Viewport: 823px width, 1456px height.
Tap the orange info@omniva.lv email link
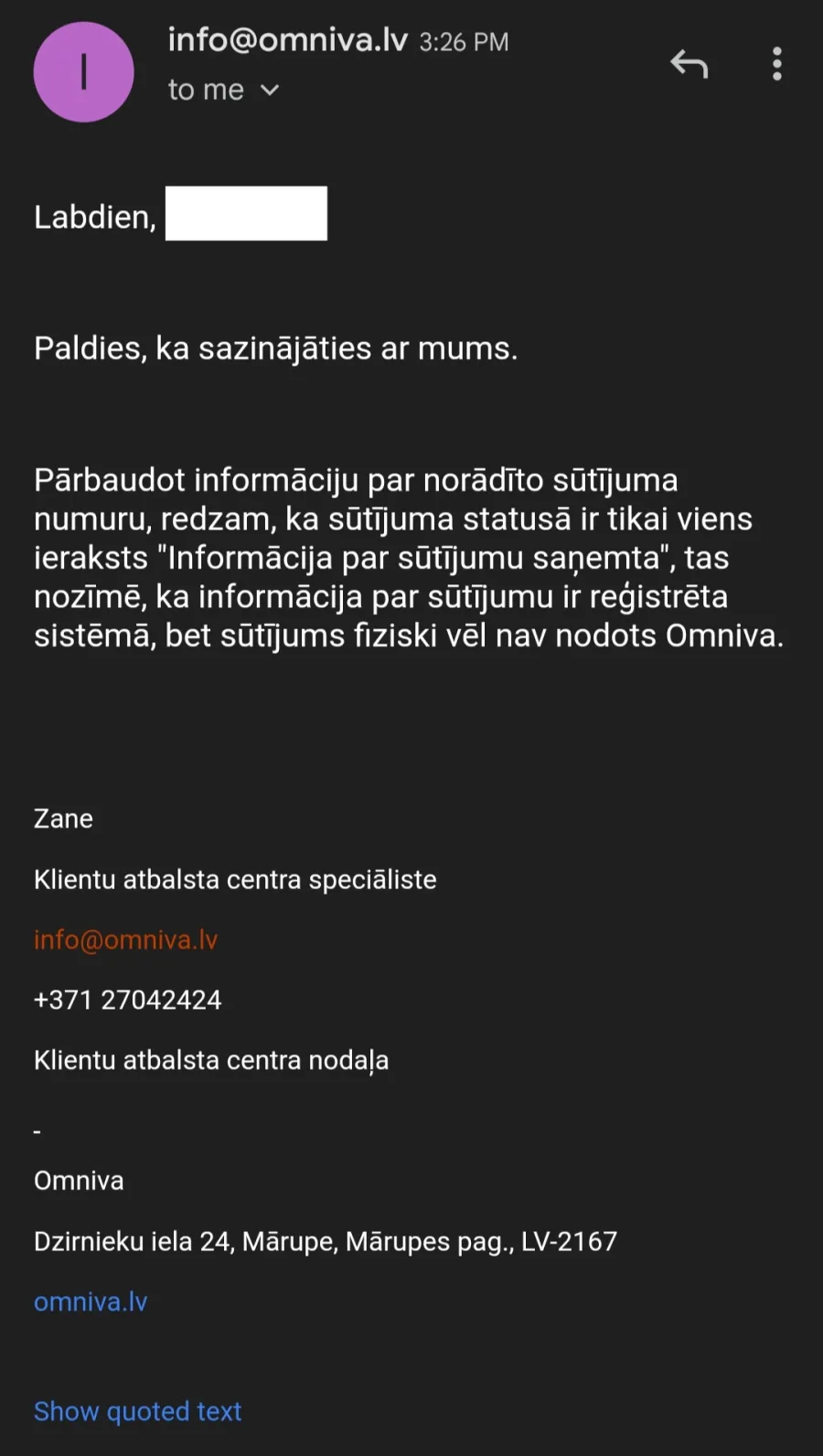[x=126, y=939]
